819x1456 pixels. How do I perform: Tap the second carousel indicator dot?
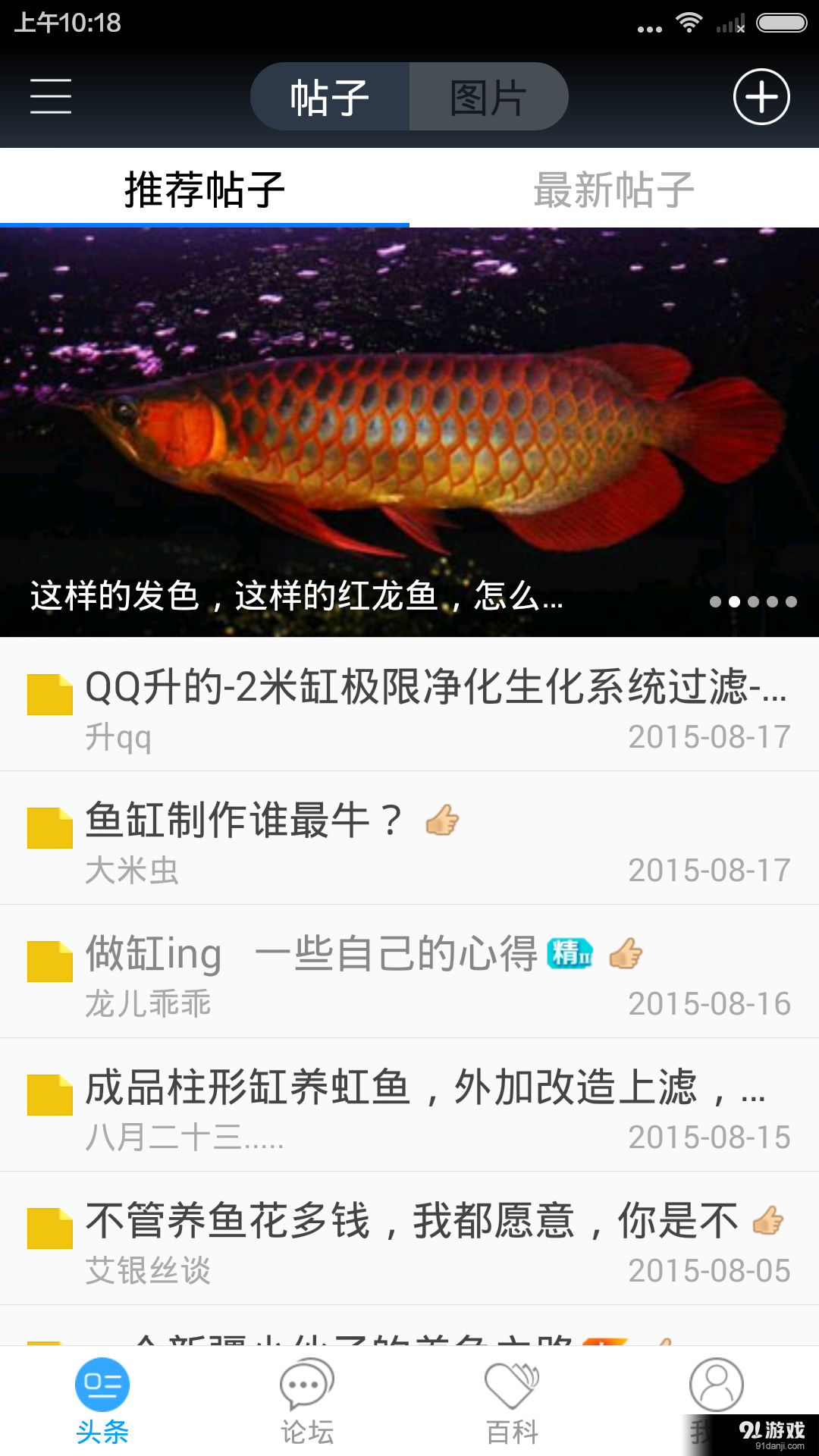(736, 601)
